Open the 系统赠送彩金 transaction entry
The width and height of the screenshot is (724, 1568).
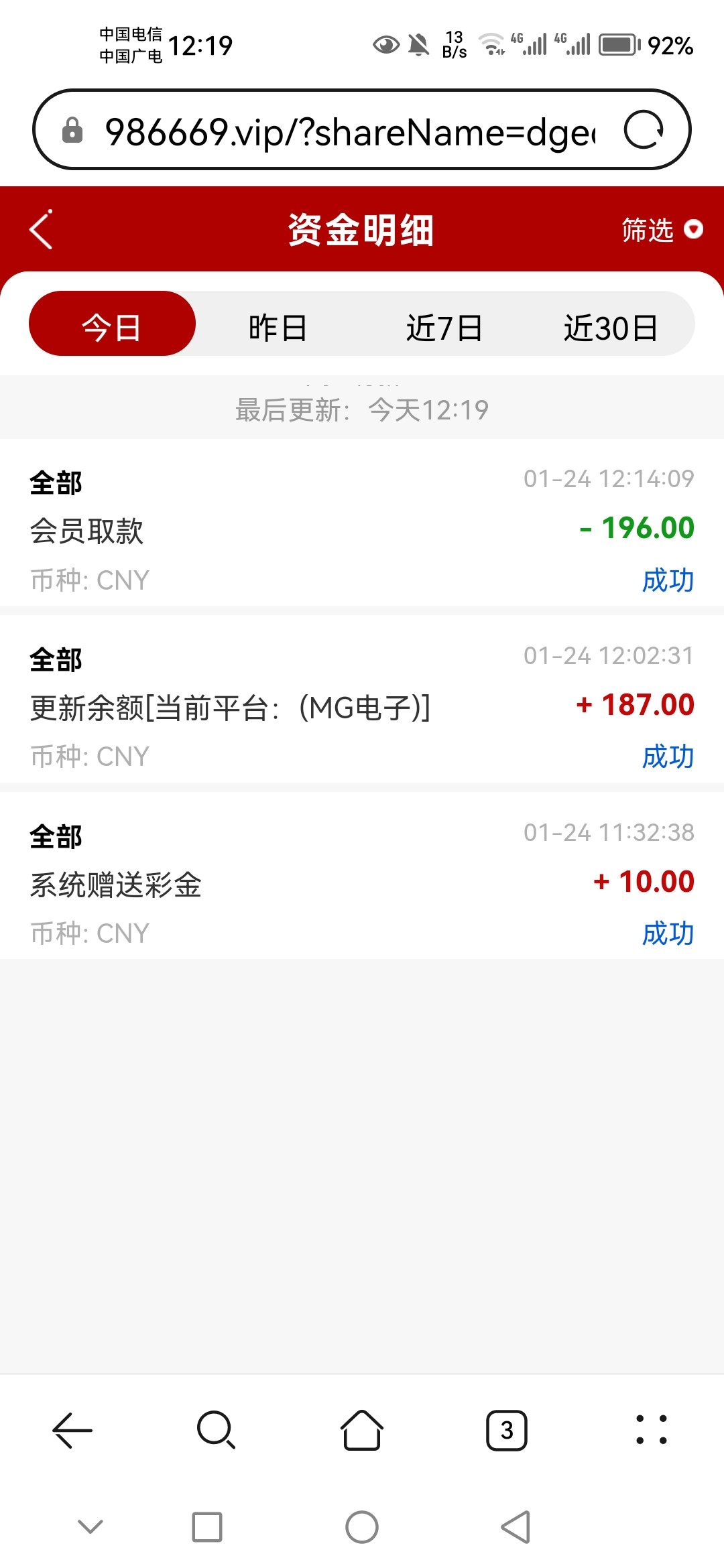point(362,882)
